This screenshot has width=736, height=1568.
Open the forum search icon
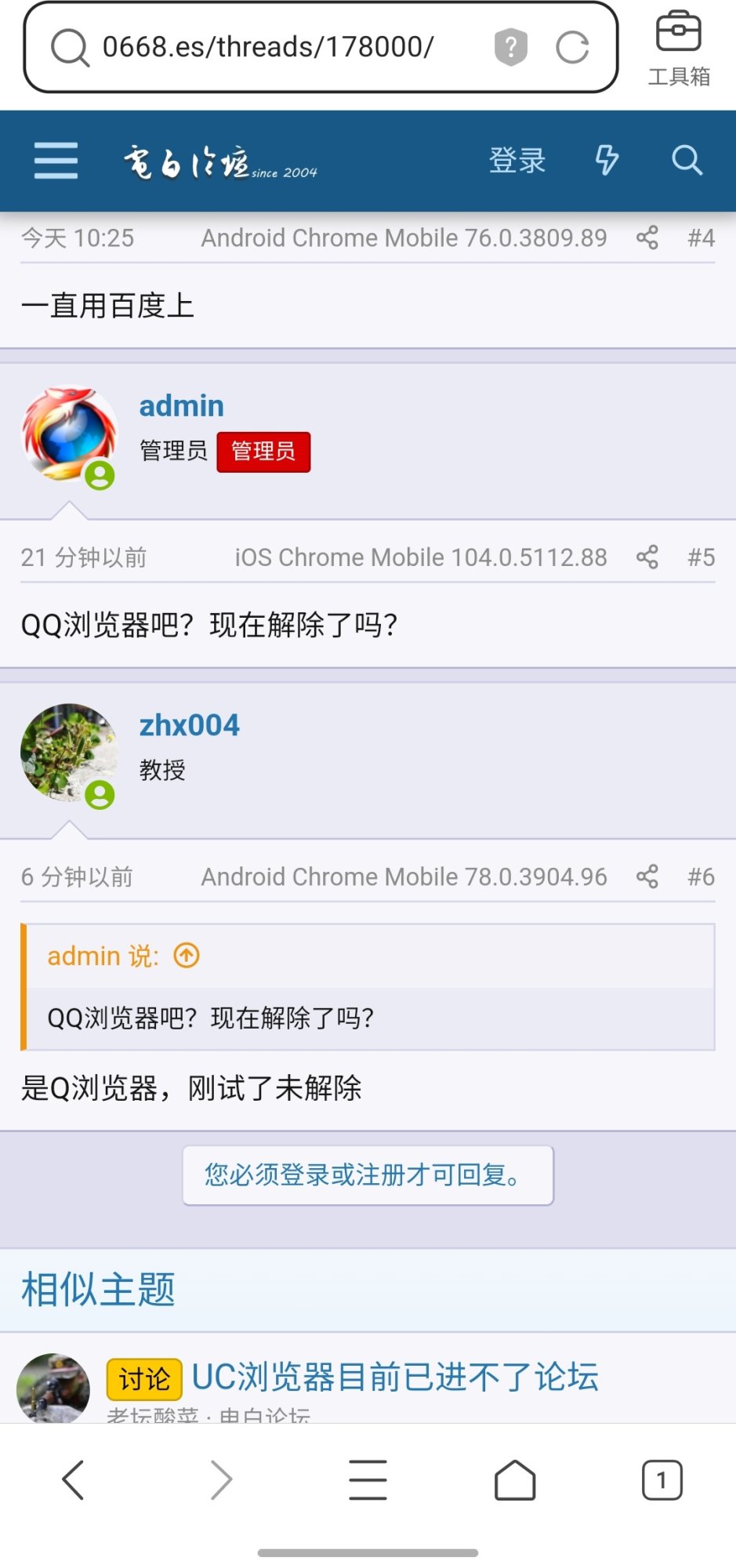(x=687, y=161)
